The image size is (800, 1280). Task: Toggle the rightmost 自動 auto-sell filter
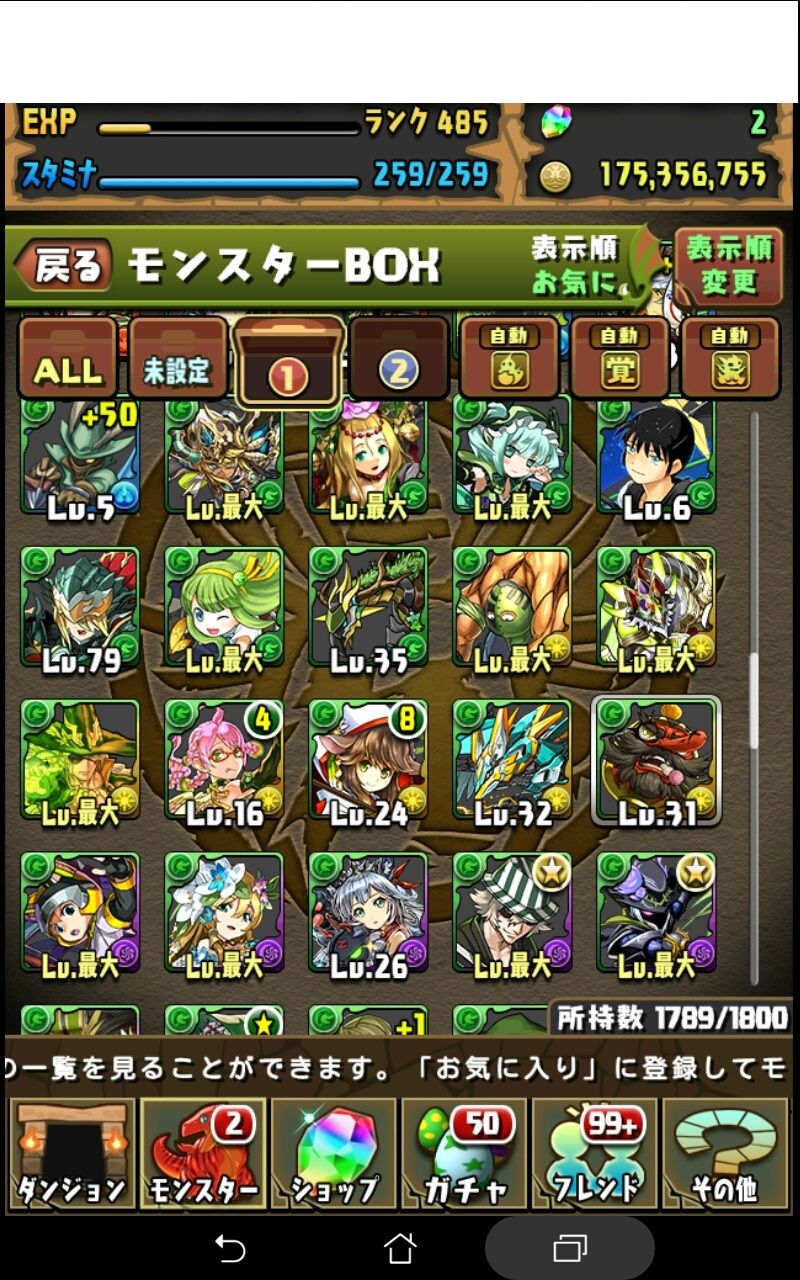pyautogui.click(x=730, y=360)
